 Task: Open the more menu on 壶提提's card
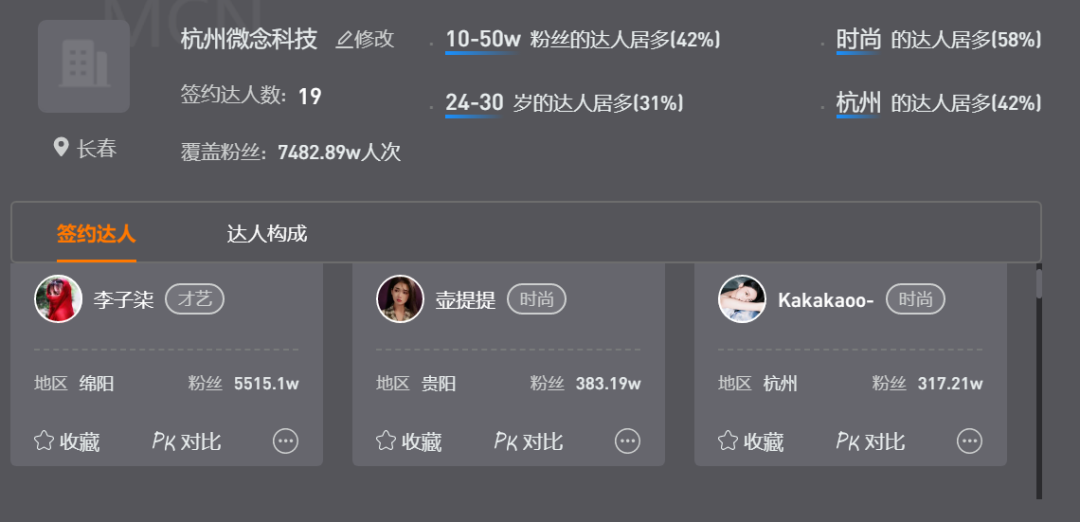pos(628,441)
